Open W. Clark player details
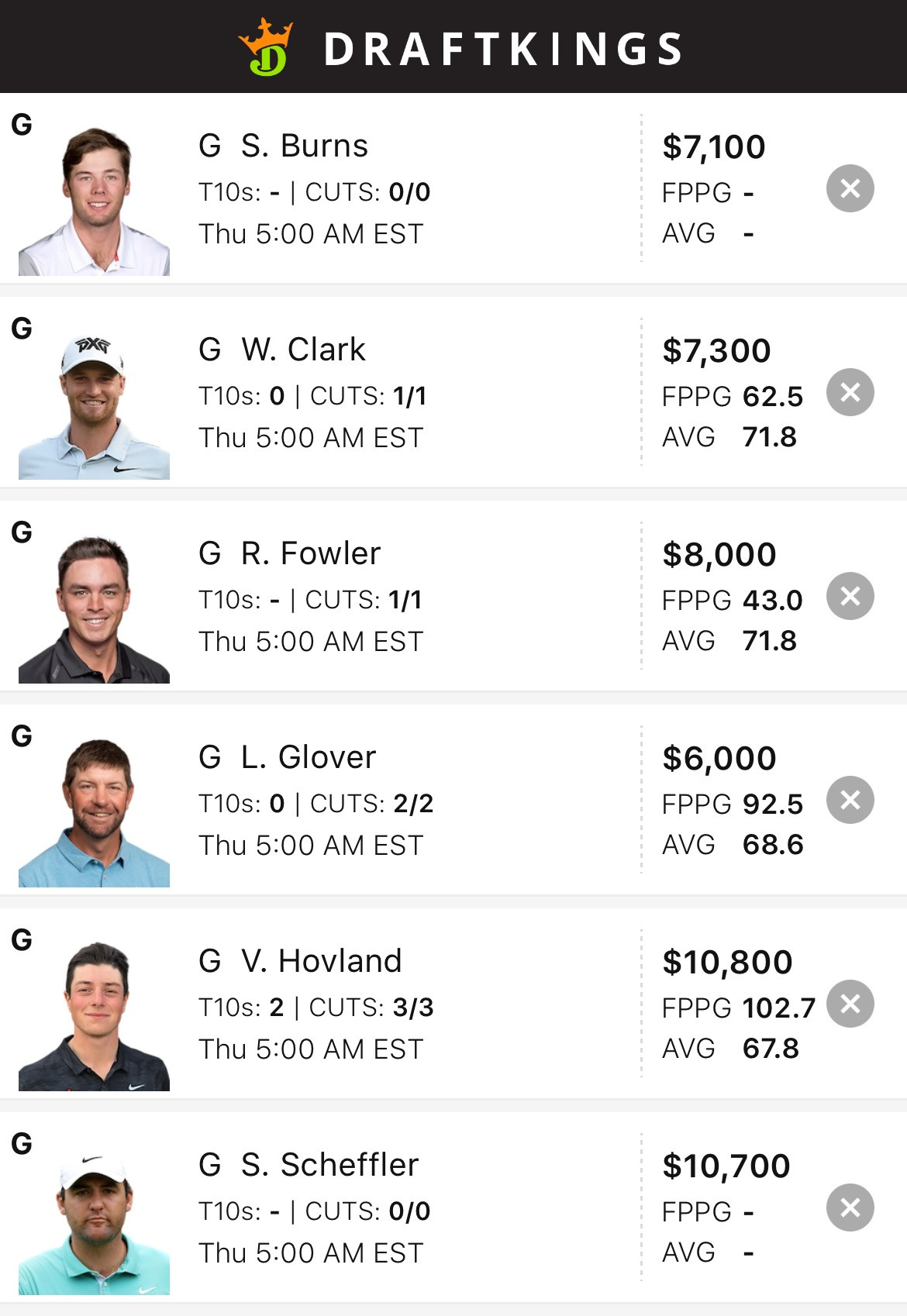Viewport: 907px width, 1316px height. tap(303, 350)
